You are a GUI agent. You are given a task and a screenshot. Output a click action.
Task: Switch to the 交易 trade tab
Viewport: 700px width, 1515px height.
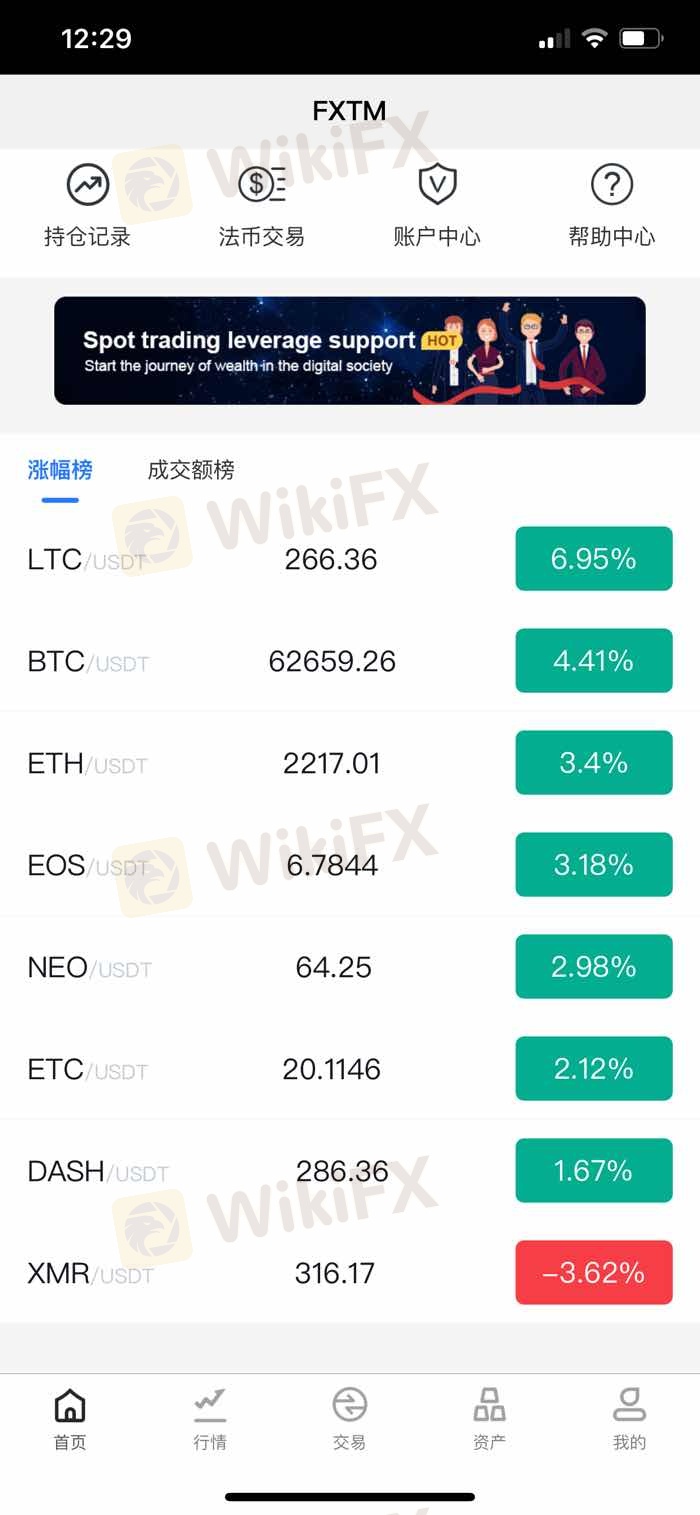350,1419
